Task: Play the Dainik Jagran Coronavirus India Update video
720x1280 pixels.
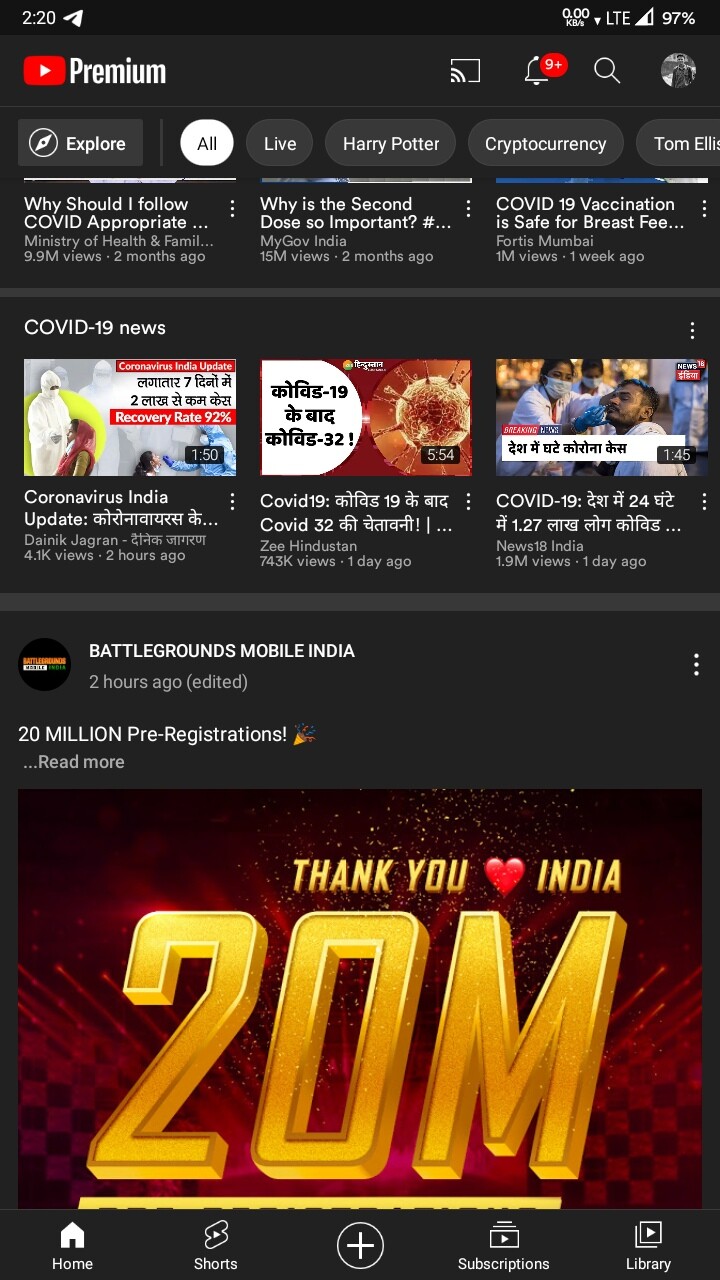Action: [130, 417]
